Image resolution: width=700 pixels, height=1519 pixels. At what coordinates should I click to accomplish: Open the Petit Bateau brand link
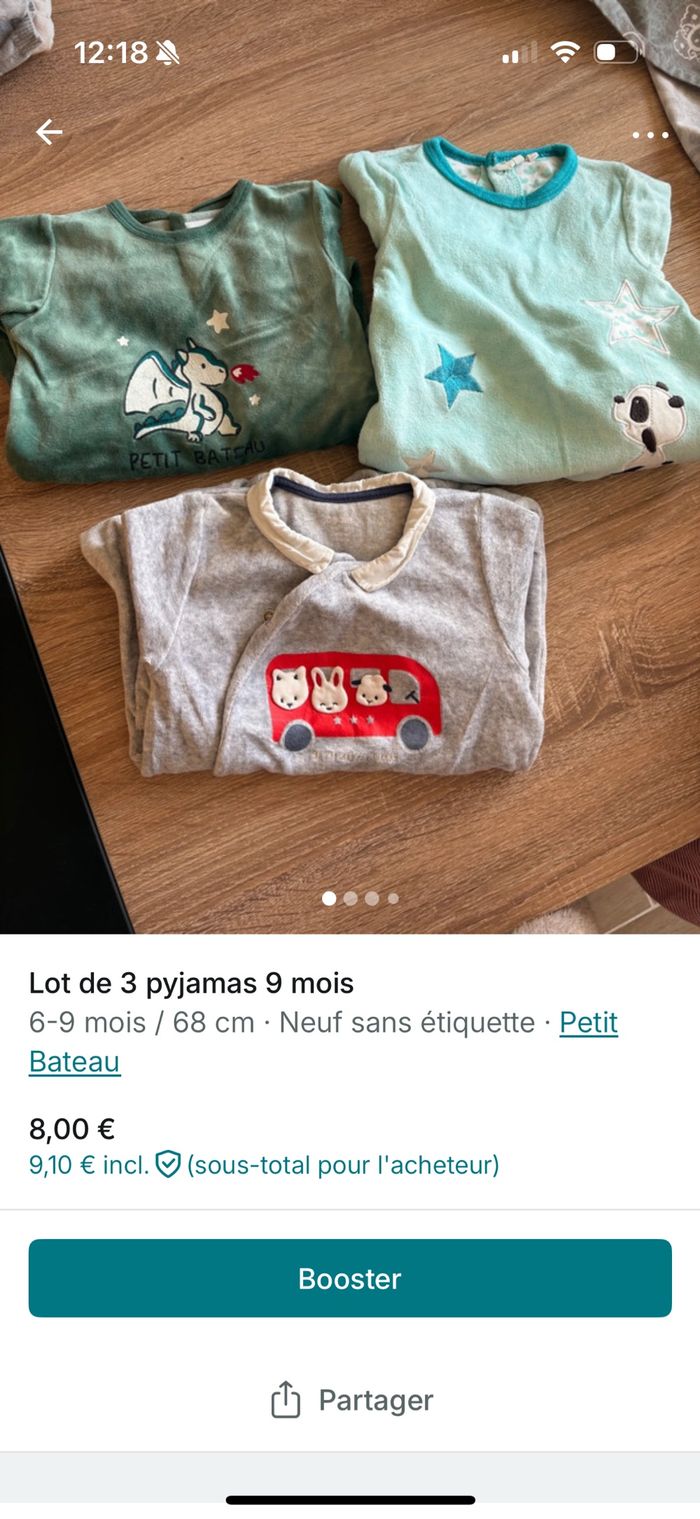click(x=588, y=1023)
